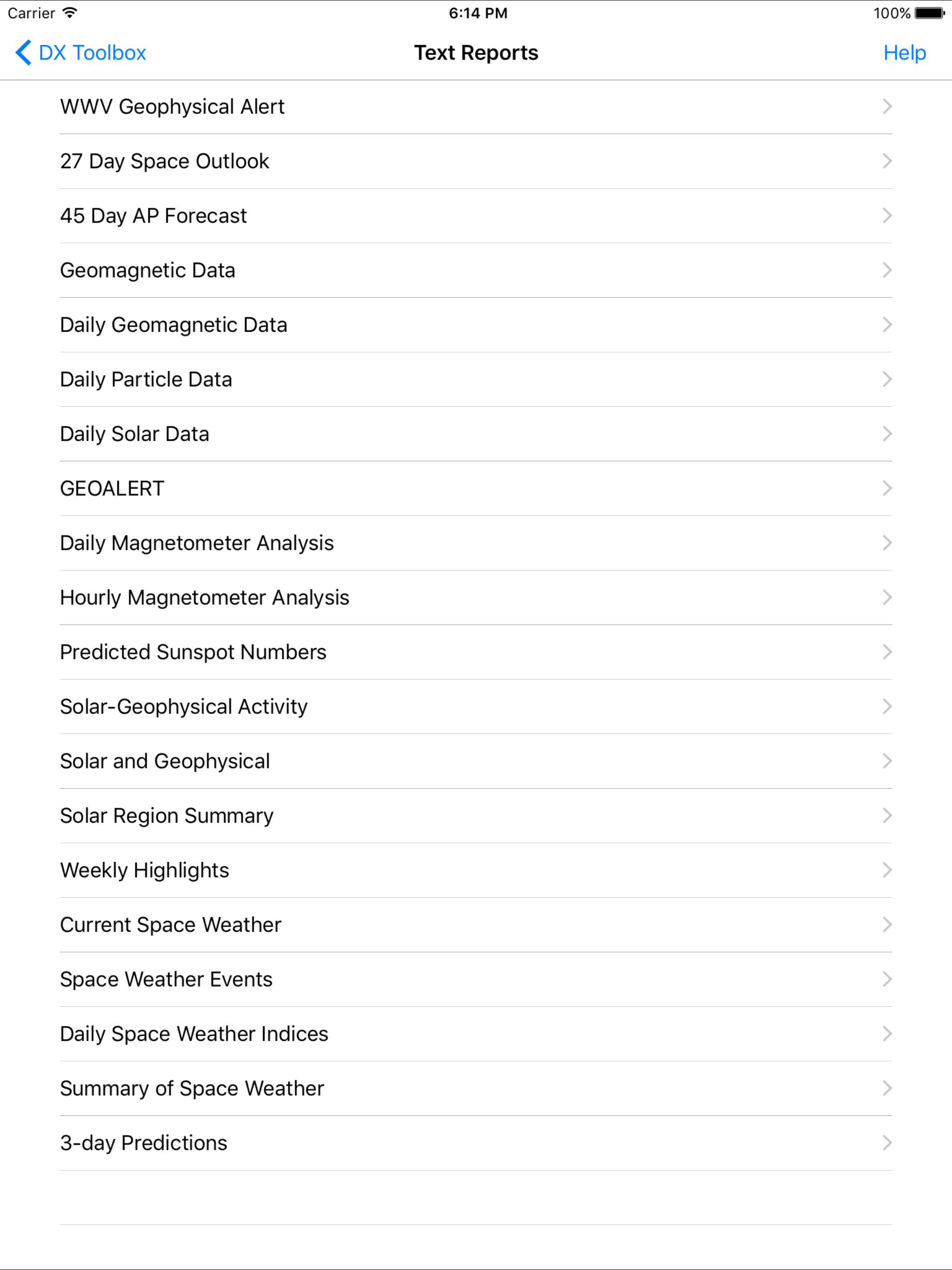The height and width of the screenshot is (1270, 952).
Task: View the 45 Day AP Forecast
Action: [153, 215]
